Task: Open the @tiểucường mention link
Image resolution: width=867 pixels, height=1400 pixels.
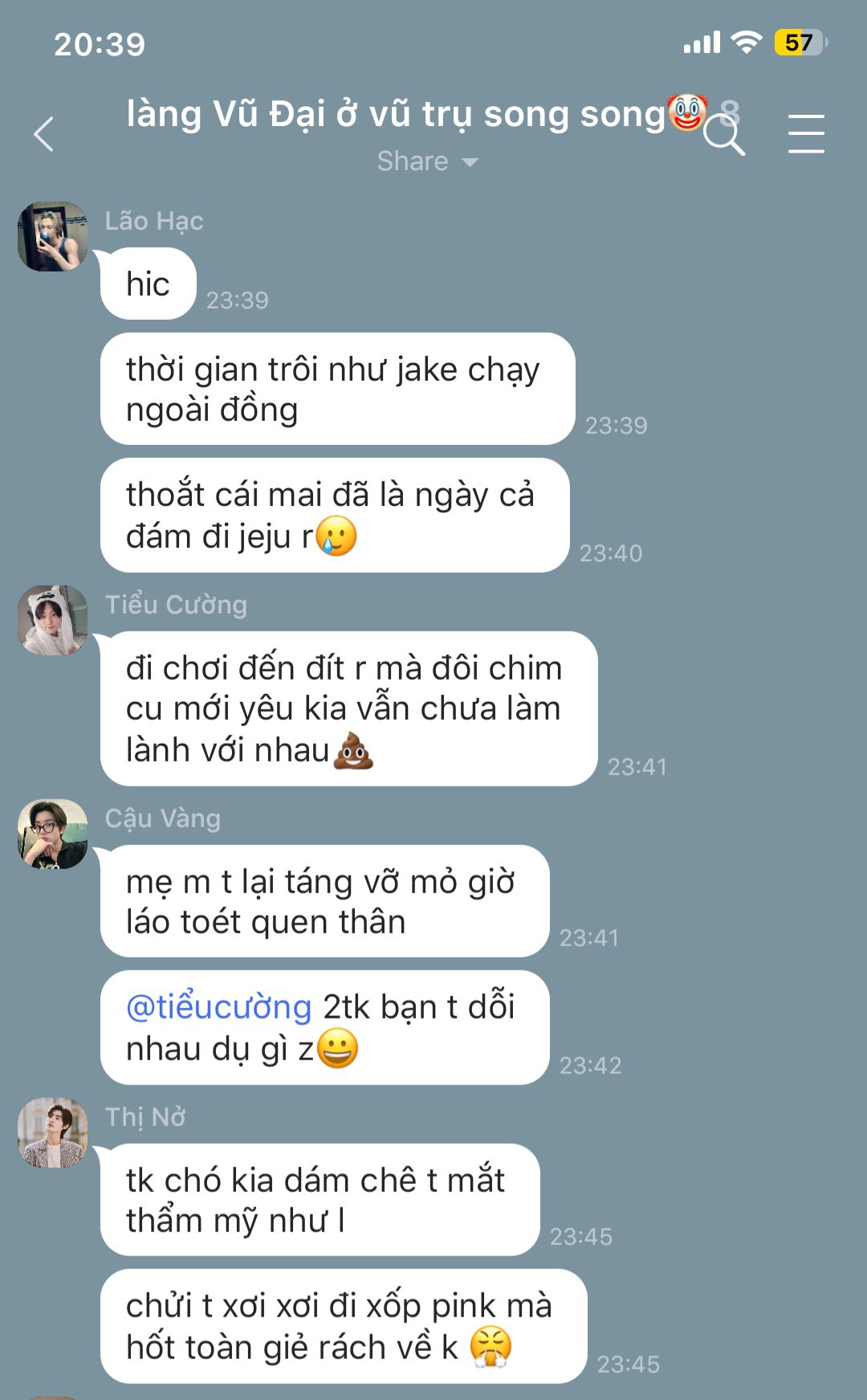Action: tap(219, 1007)
